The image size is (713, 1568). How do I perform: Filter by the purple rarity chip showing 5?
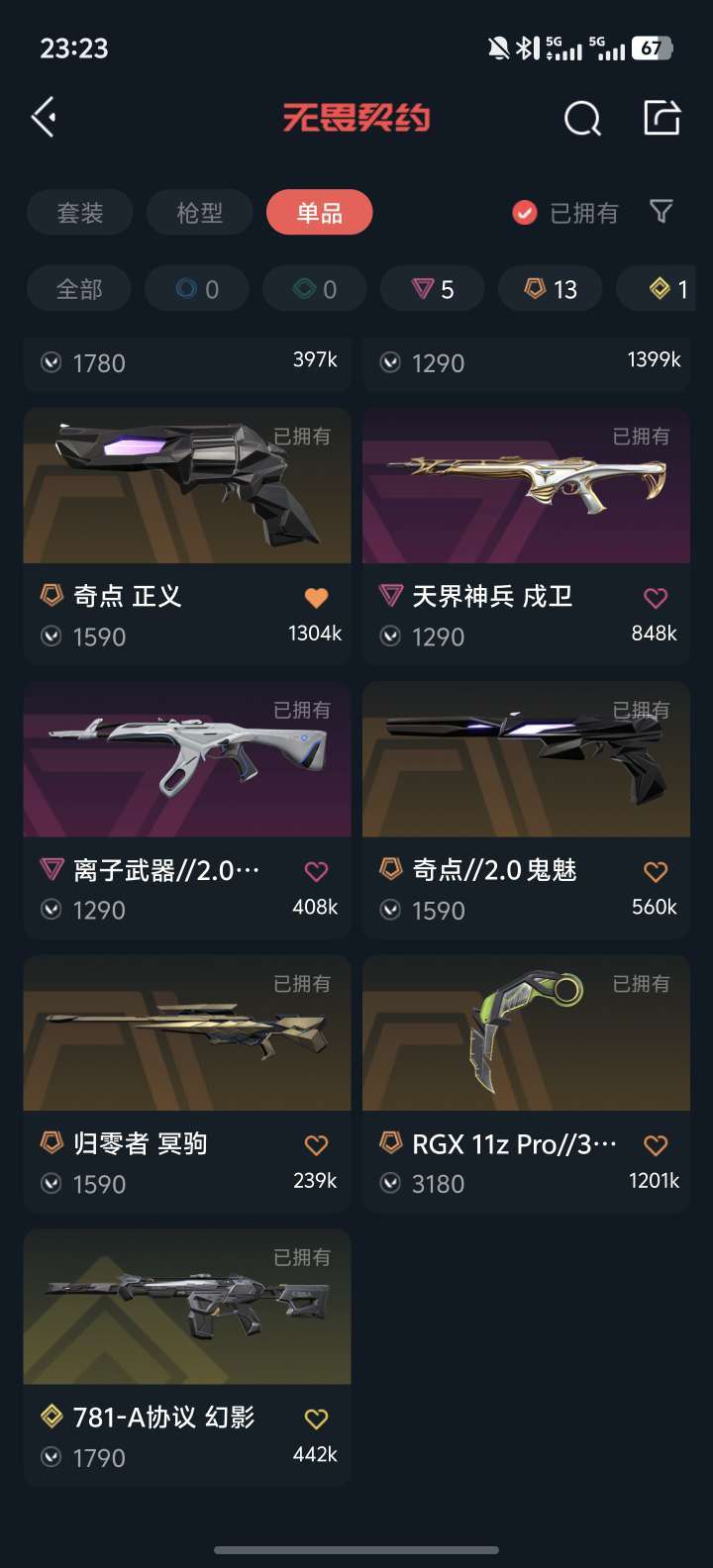click(433, 289)
